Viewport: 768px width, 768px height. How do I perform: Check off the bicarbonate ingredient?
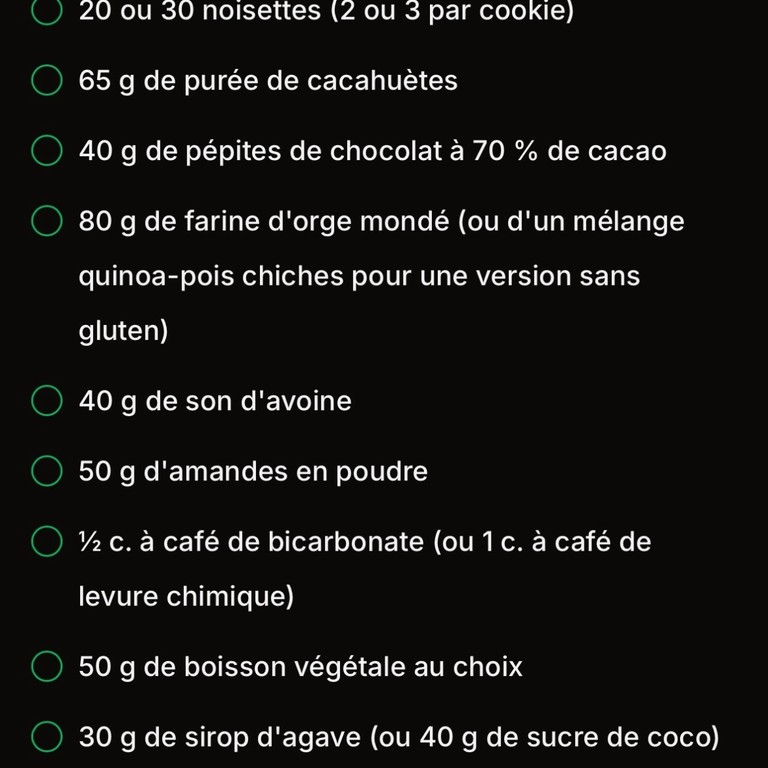click(x=47, y=542)
